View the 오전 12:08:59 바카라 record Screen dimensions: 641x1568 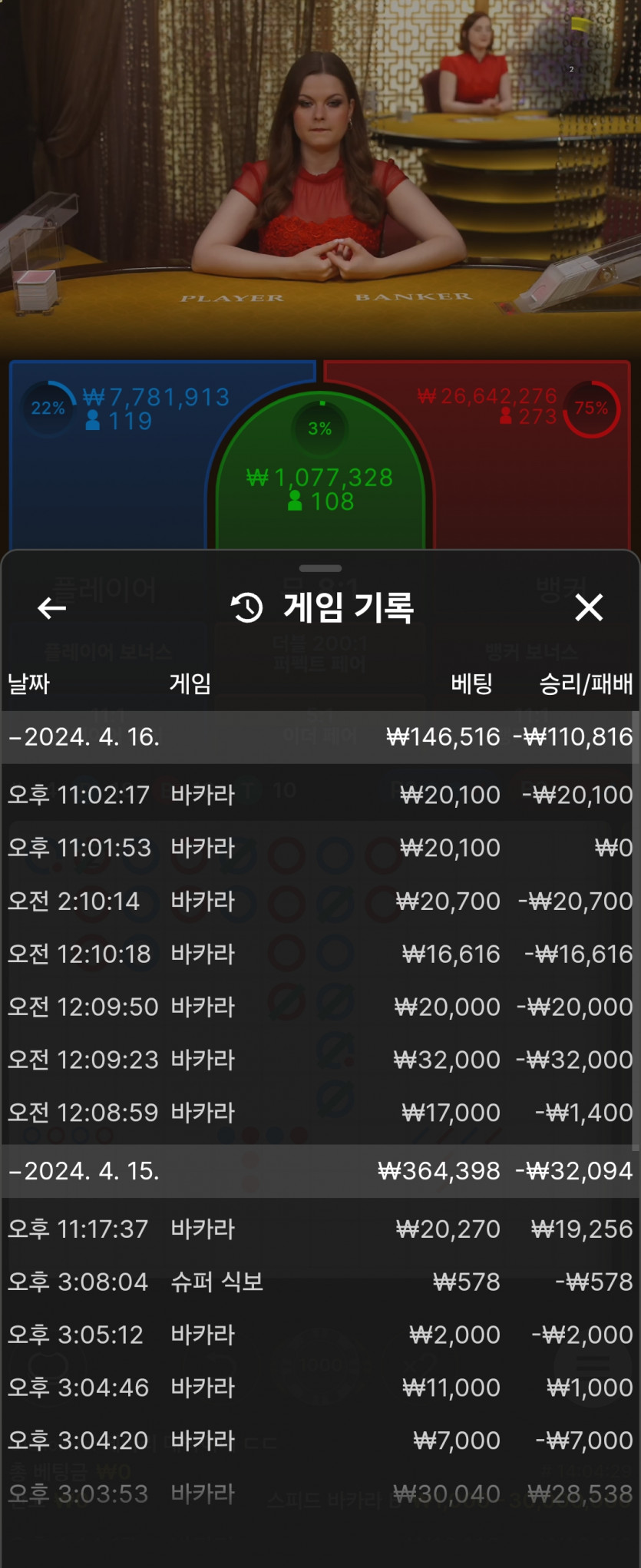319,1113
